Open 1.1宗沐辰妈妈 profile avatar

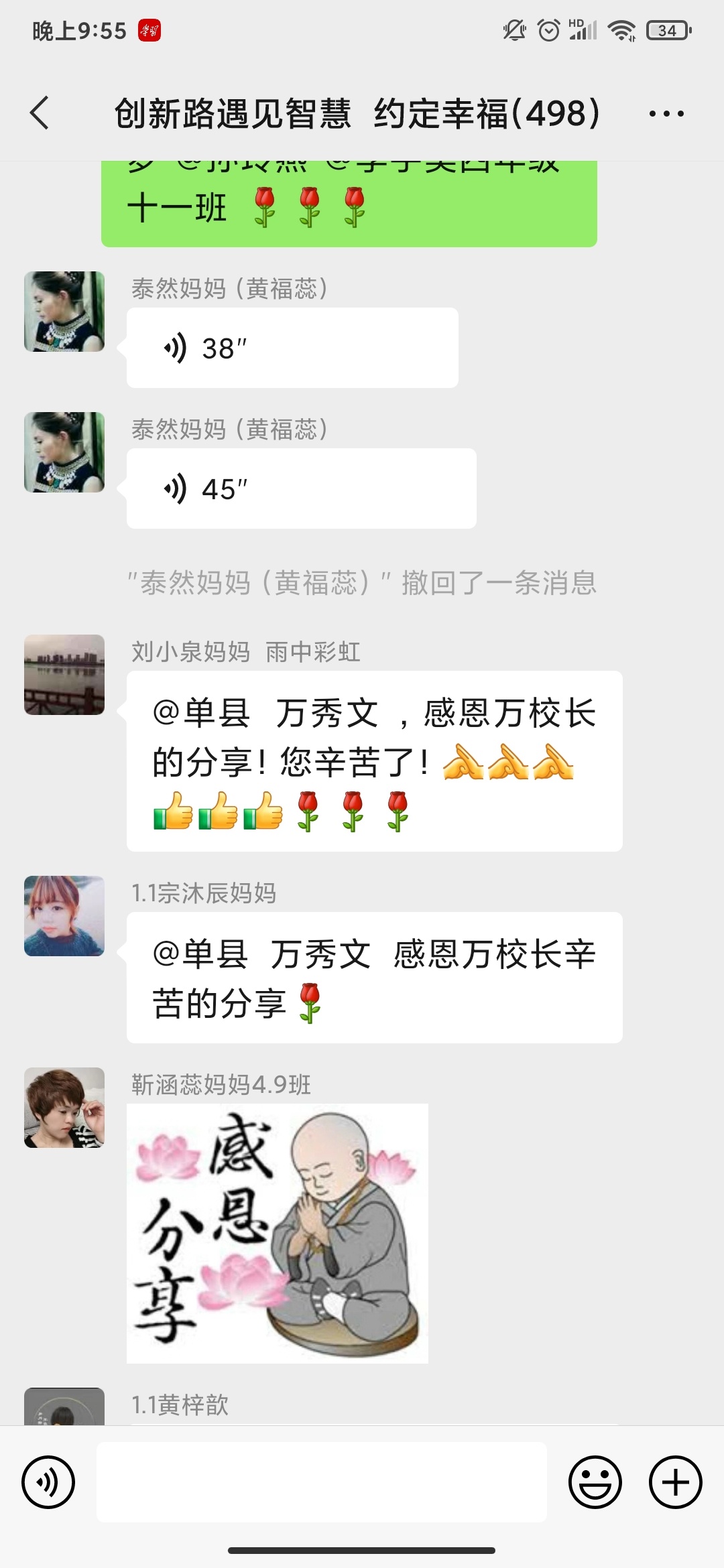pos(64,917)
